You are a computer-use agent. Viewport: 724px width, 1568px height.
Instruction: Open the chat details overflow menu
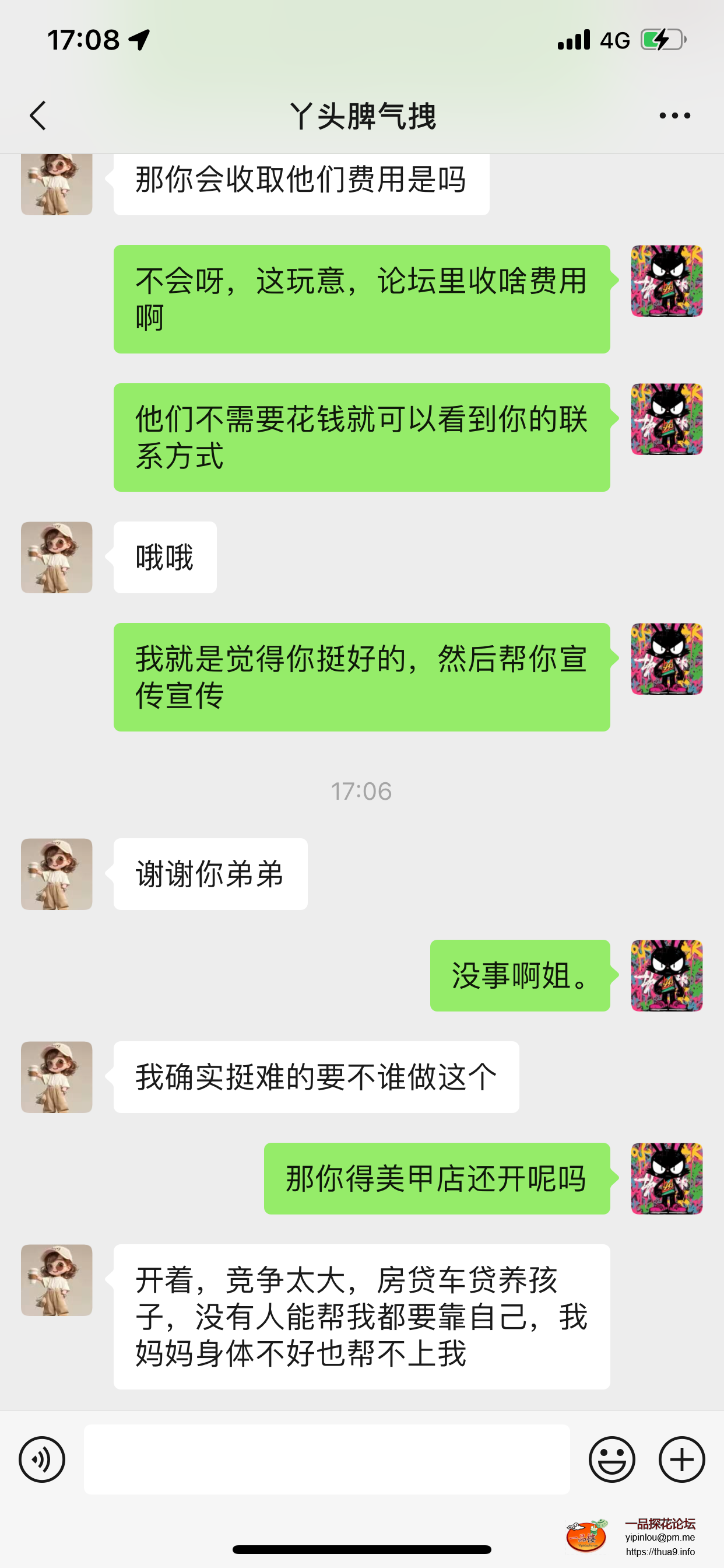tap(674, 116)
